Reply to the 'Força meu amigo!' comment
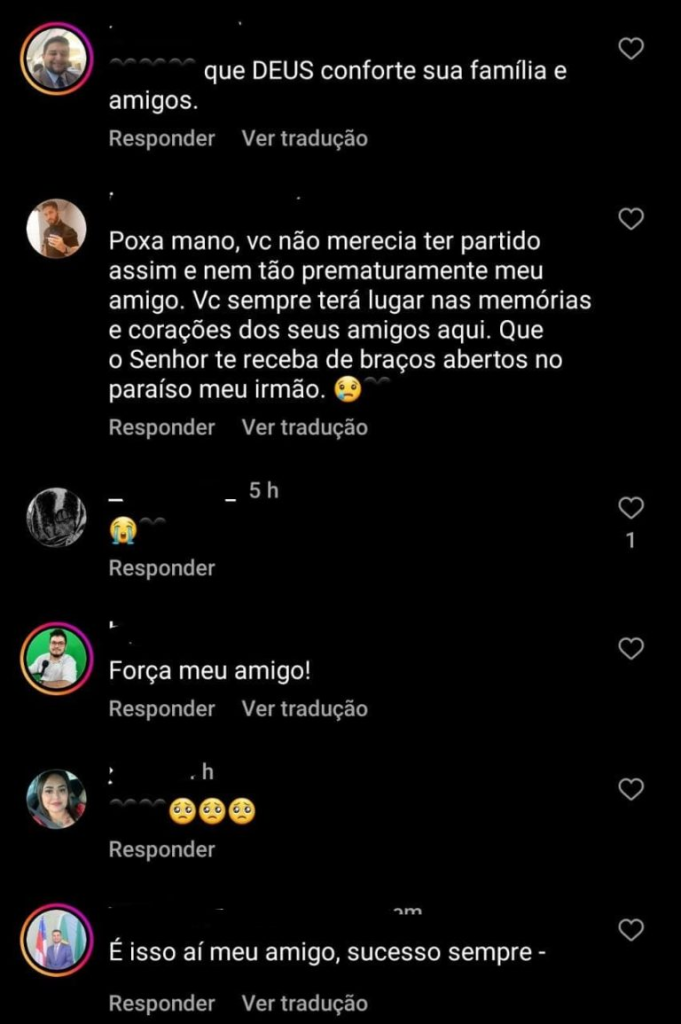Image resolution: width=681 pixels, height=1024 pixels. [x=162, y=709]
